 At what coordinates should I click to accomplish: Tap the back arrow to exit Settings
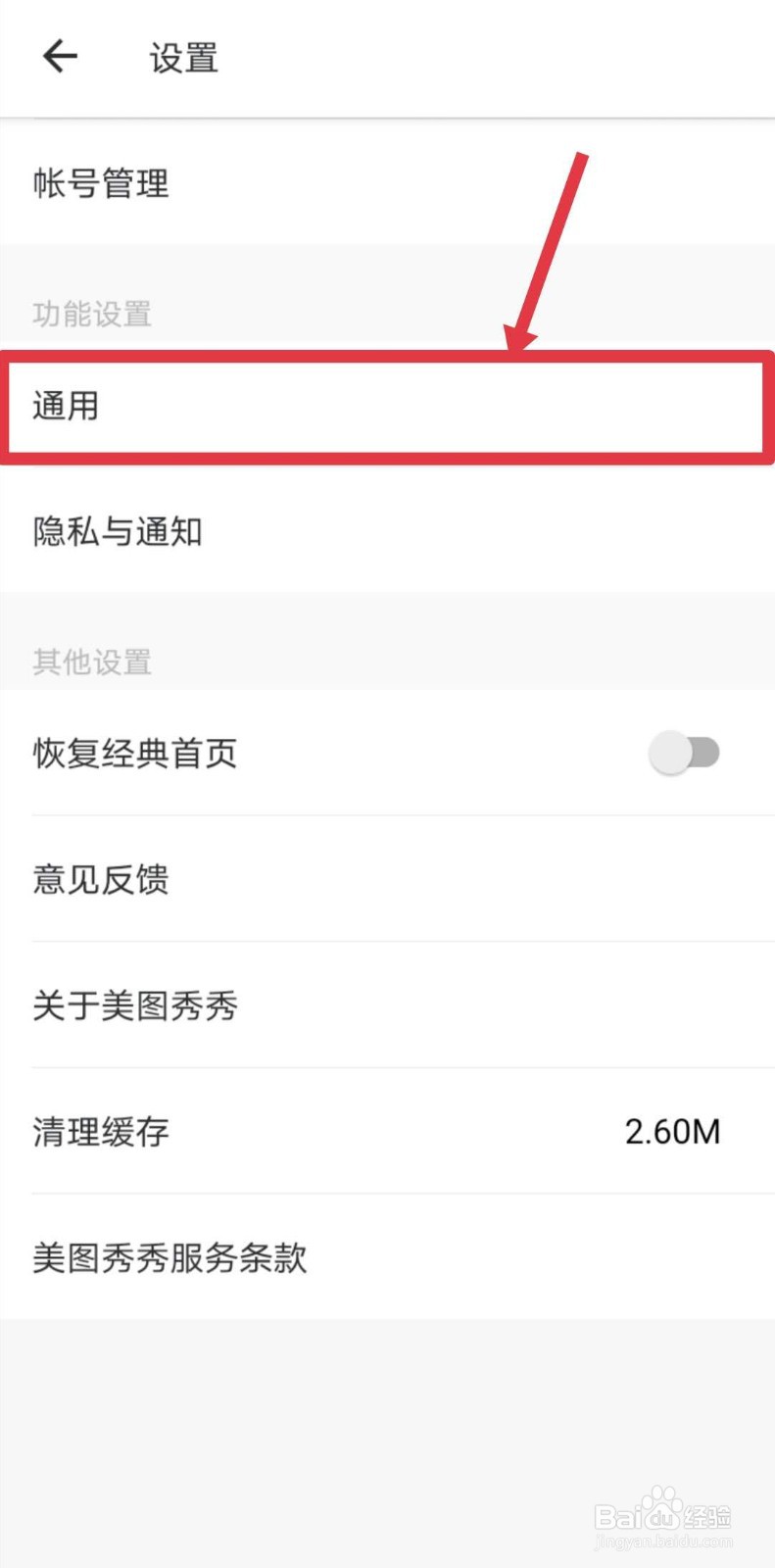[59, 56]
